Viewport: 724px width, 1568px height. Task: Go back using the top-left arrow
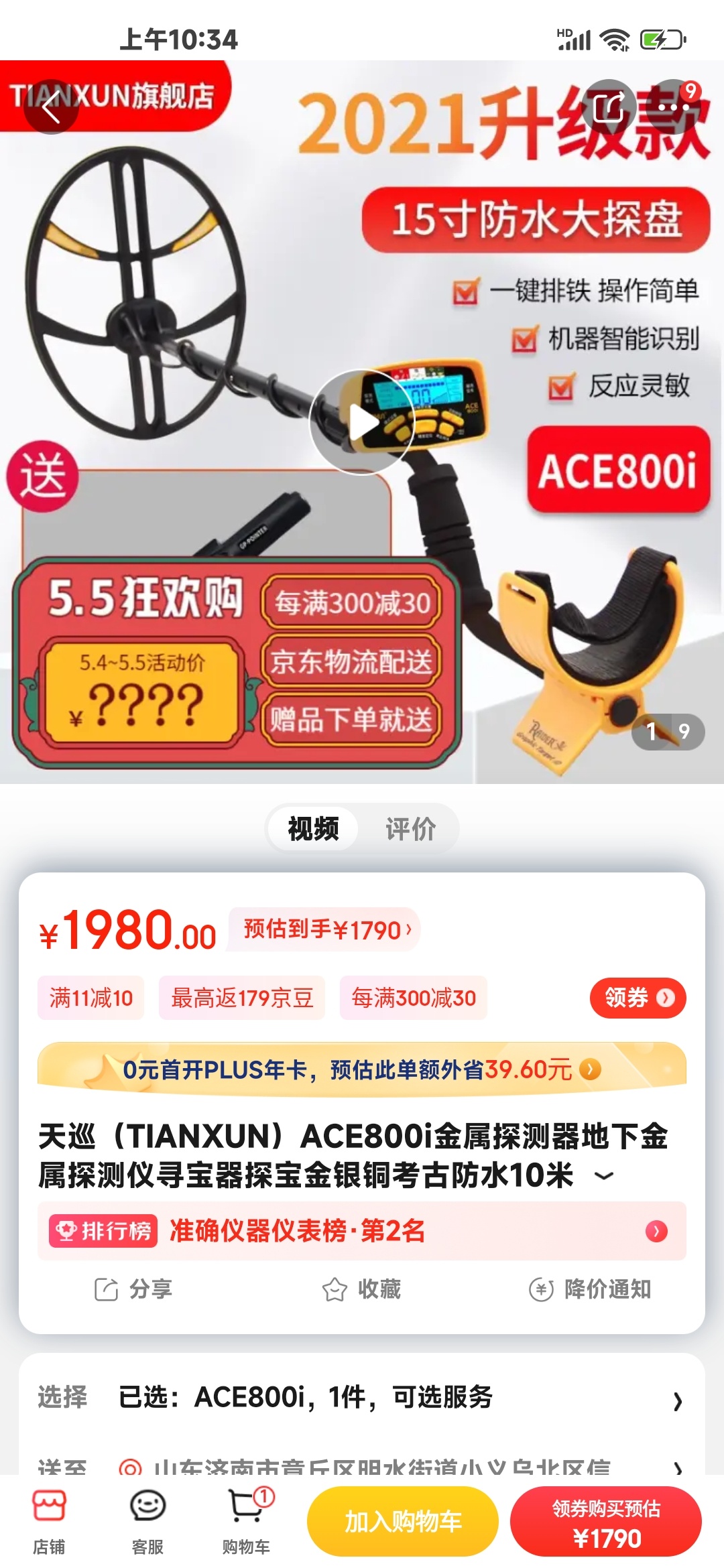51,107
